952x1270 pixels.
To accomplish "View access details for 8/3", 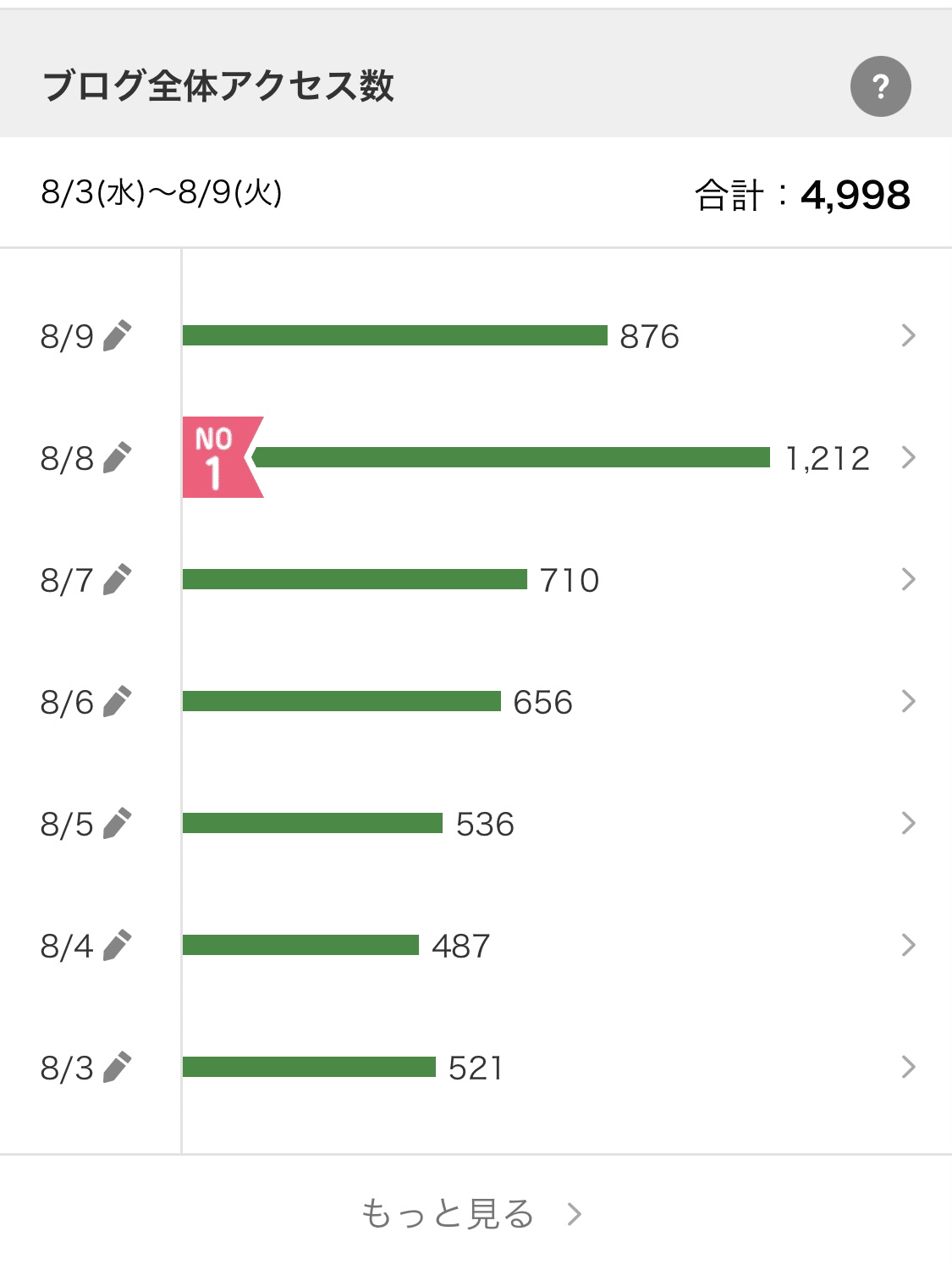I will point(908,1068).
